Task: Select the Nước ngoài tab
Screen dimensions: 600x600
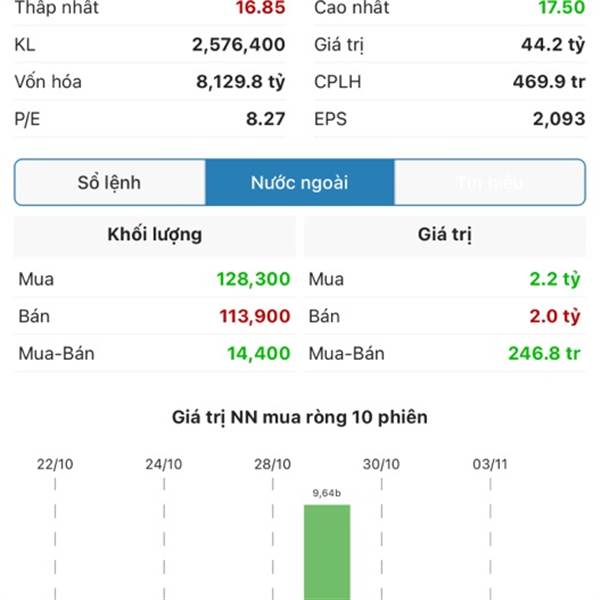Action: click(x=300, y=183)
